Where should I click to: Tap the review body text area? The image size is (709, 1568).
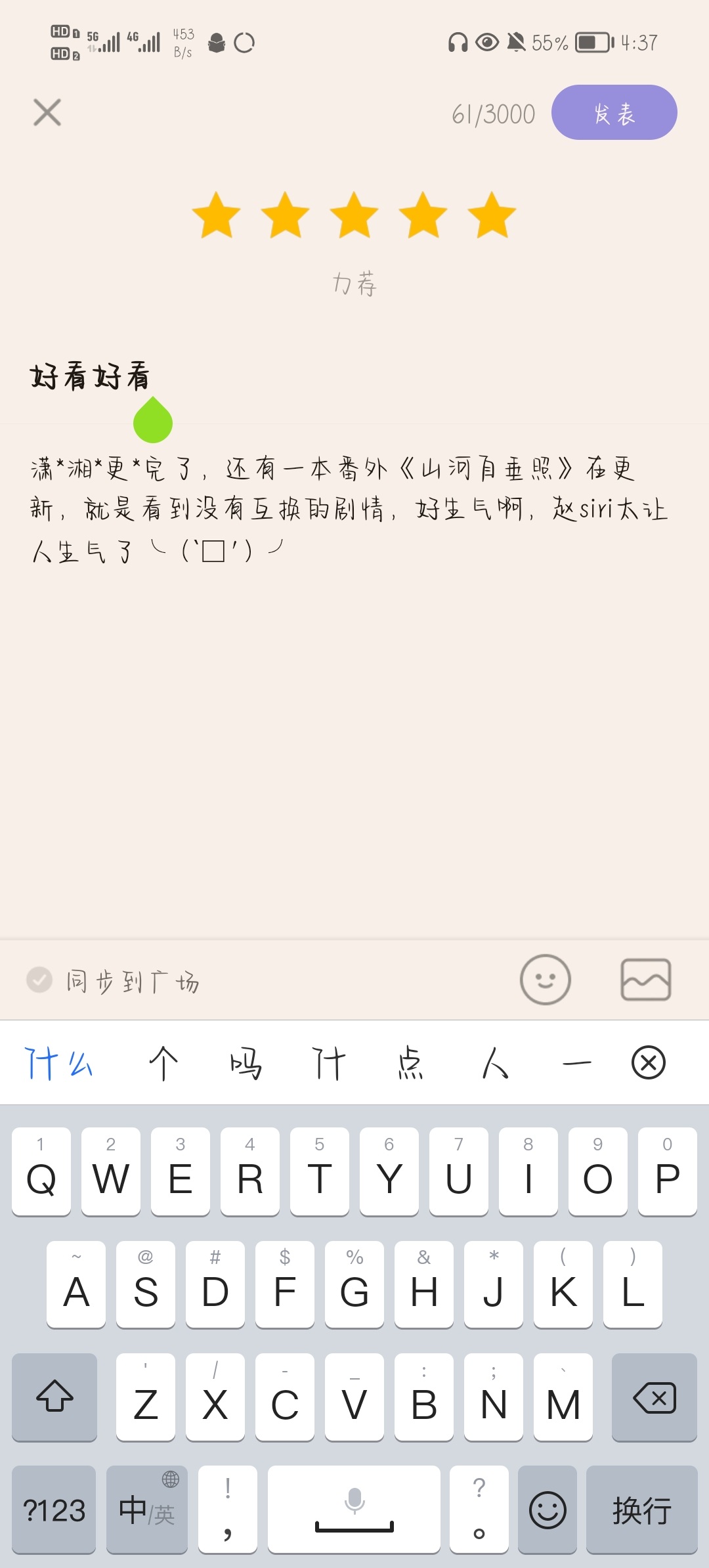pyautogui.click(x=354, y=683)
